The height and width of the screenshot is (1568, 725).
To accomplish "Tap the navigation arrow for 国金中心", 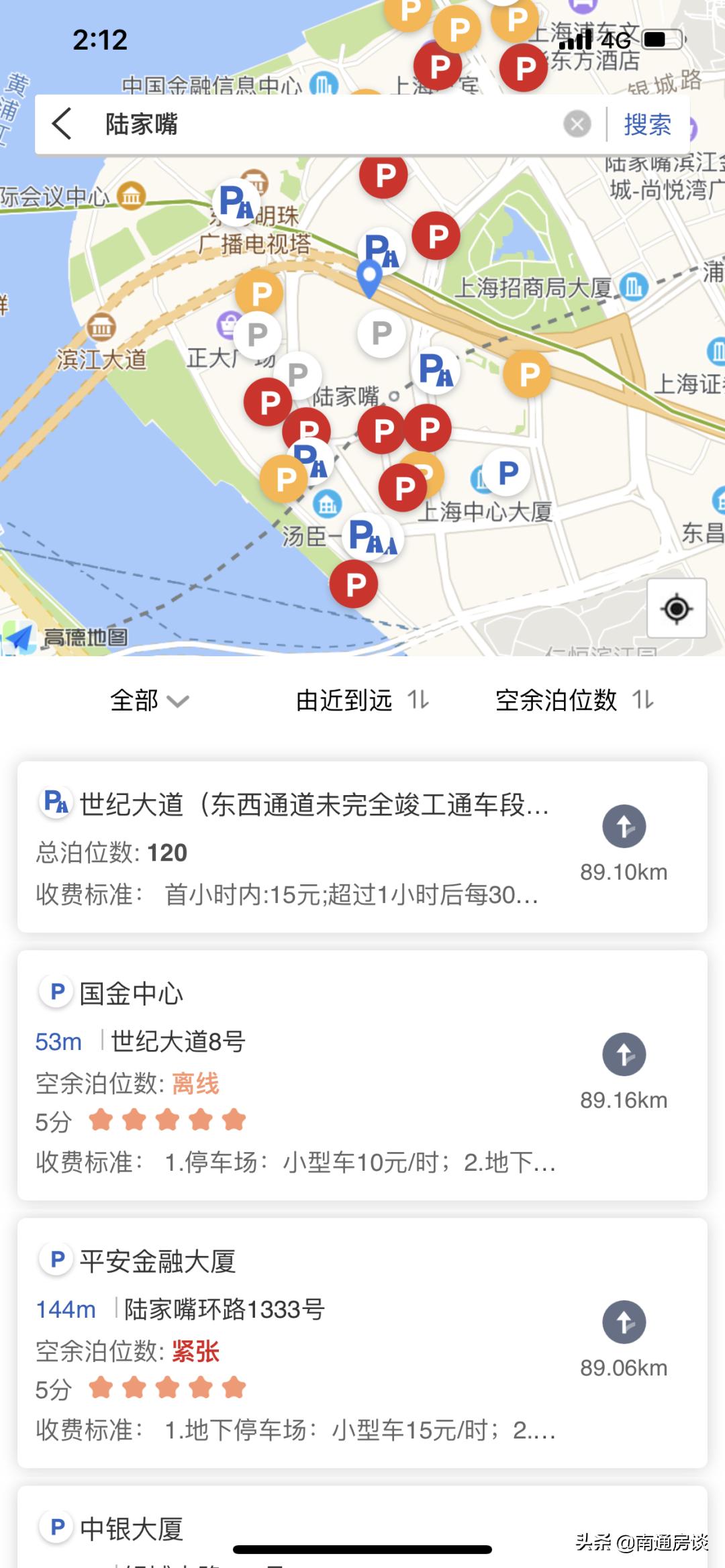I will click(623, 1055).
